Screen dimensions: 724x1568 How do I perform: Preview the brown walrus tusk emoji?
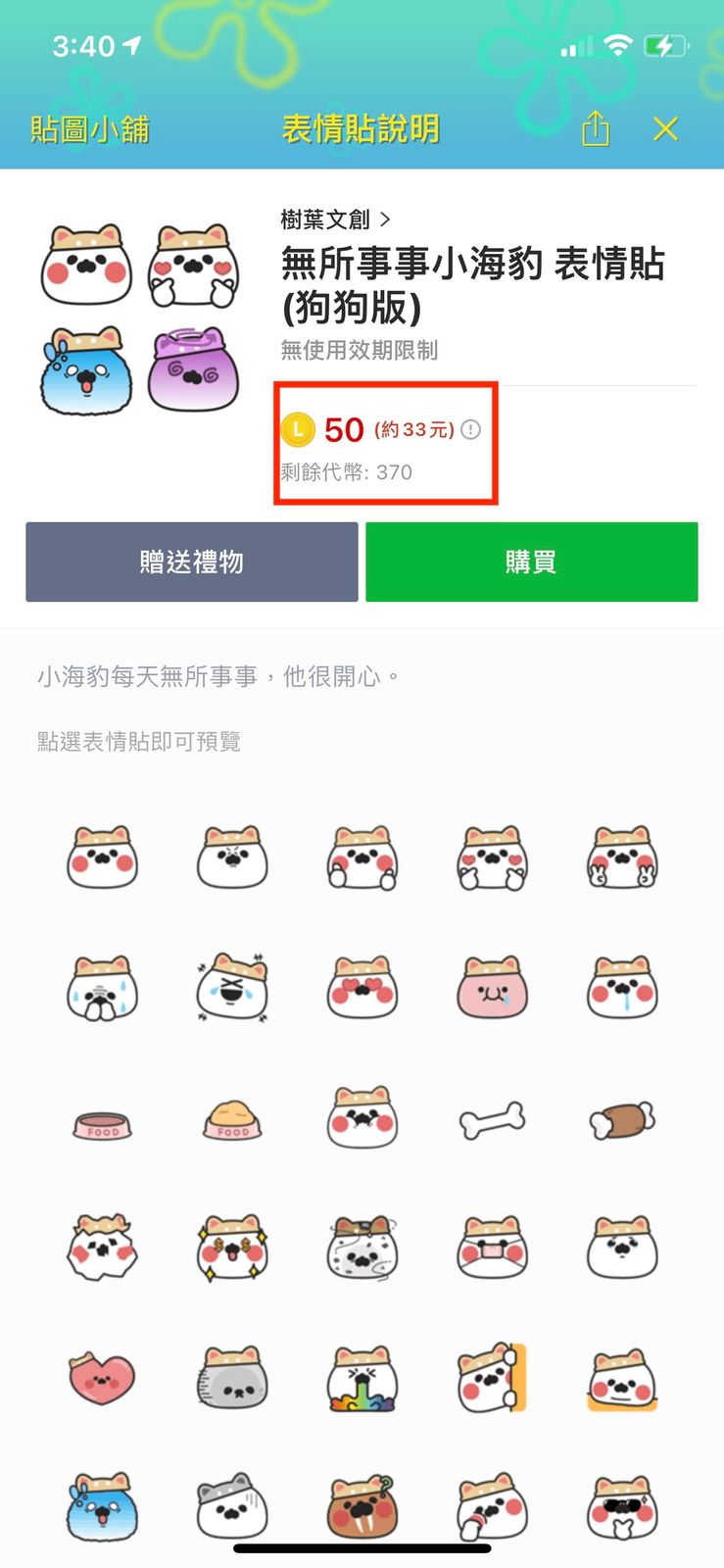click(362, 1507)
